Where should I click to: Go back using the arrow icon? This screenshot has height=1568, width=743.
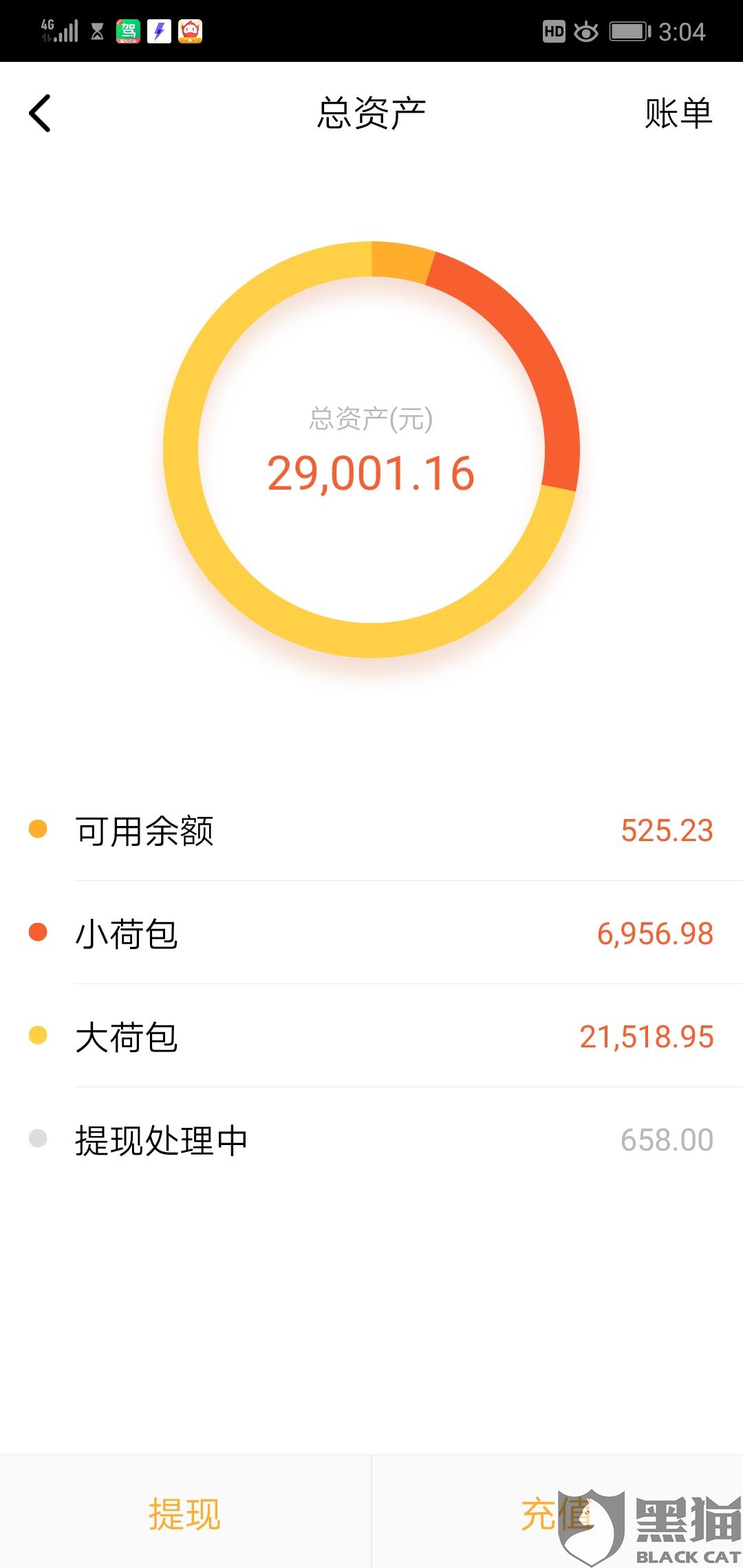pos(40,113)
